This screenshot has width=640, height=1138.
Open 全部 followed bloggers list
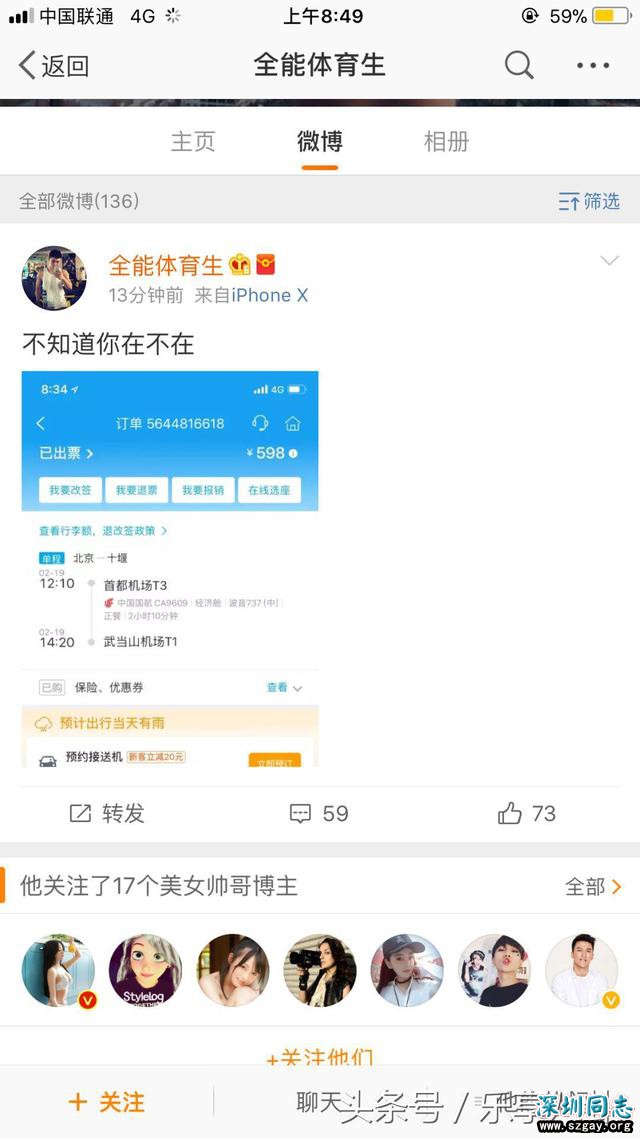click(x=593, y=886)
